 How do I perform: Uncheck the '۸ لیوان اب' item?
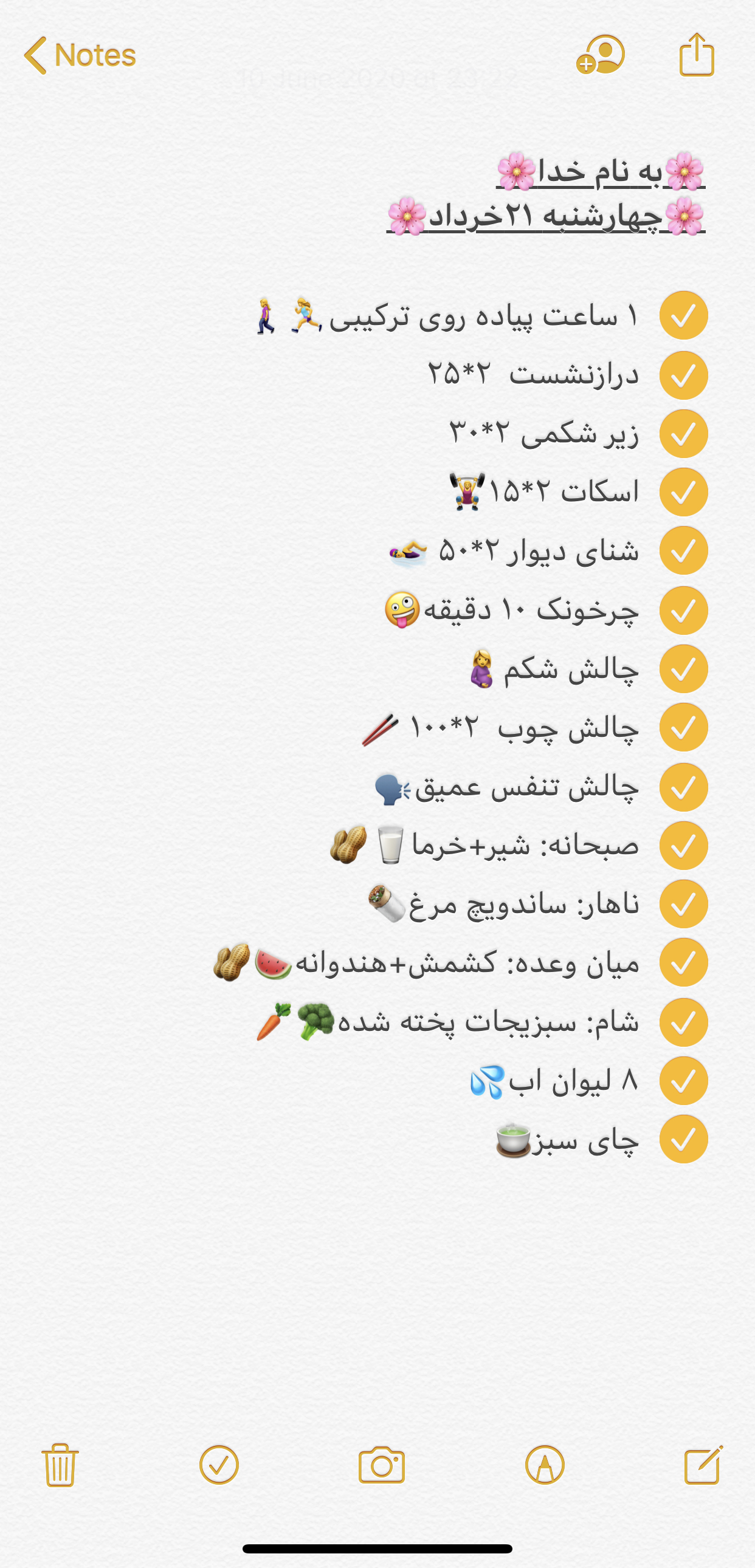684,1080
